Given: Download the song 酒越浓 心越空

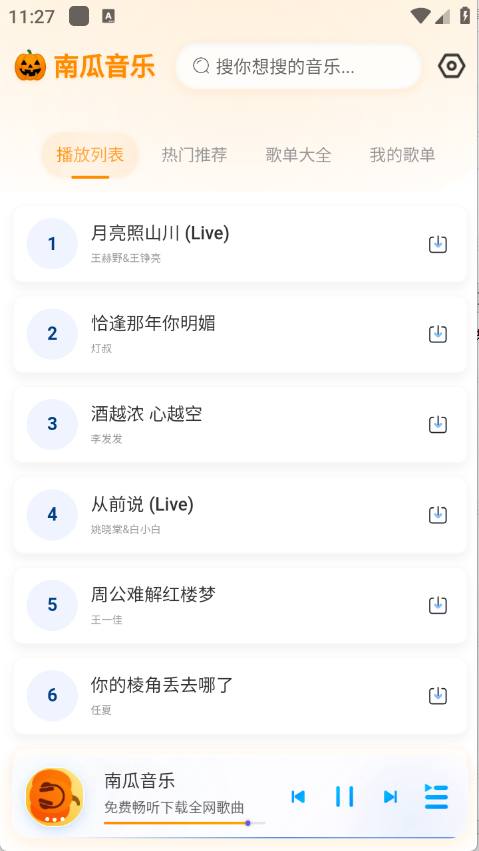Looking at the screenshot, I should click(438, 424).
